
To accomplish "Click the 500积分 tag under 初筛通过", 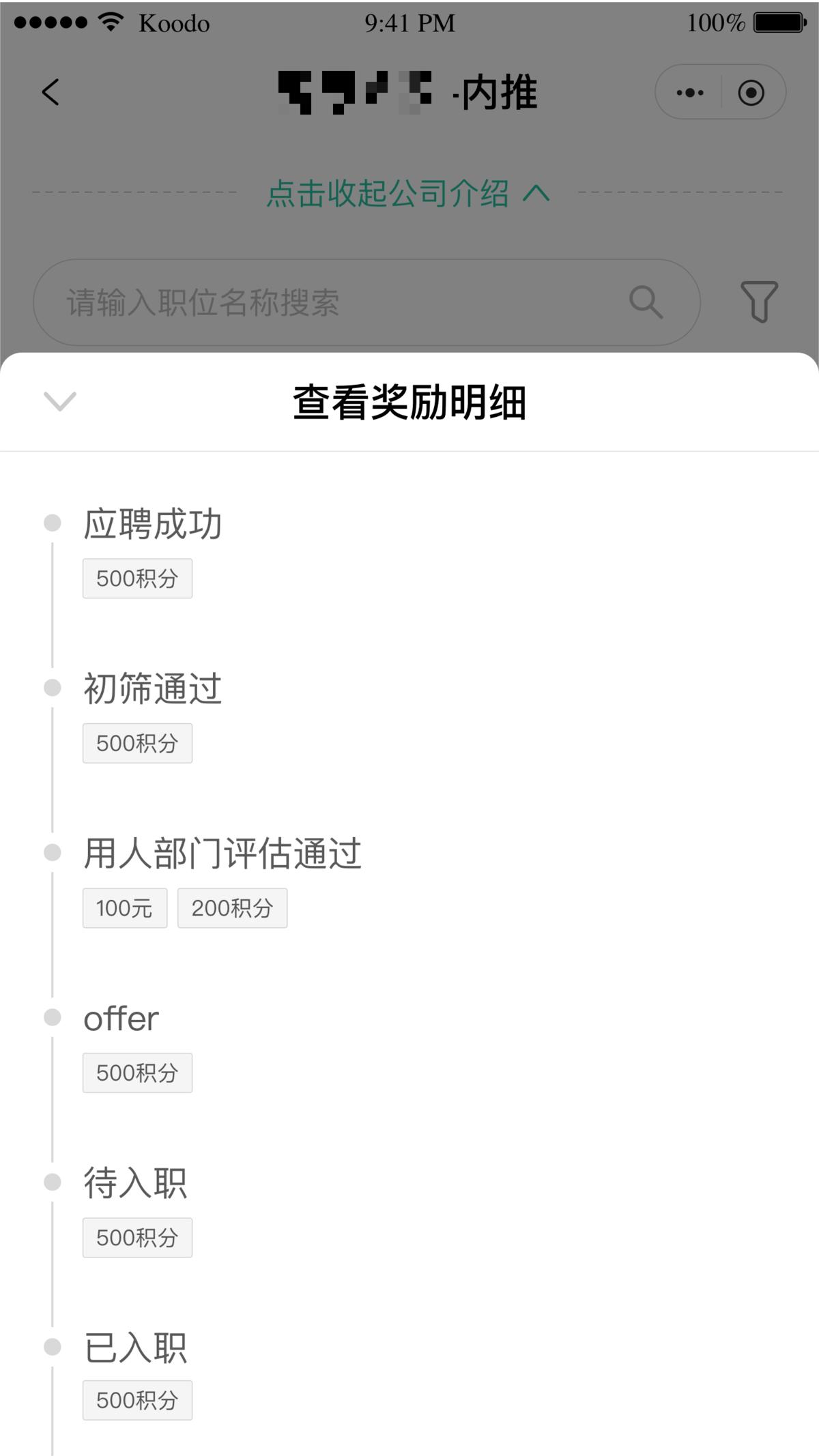I will [x=136, y=743].
